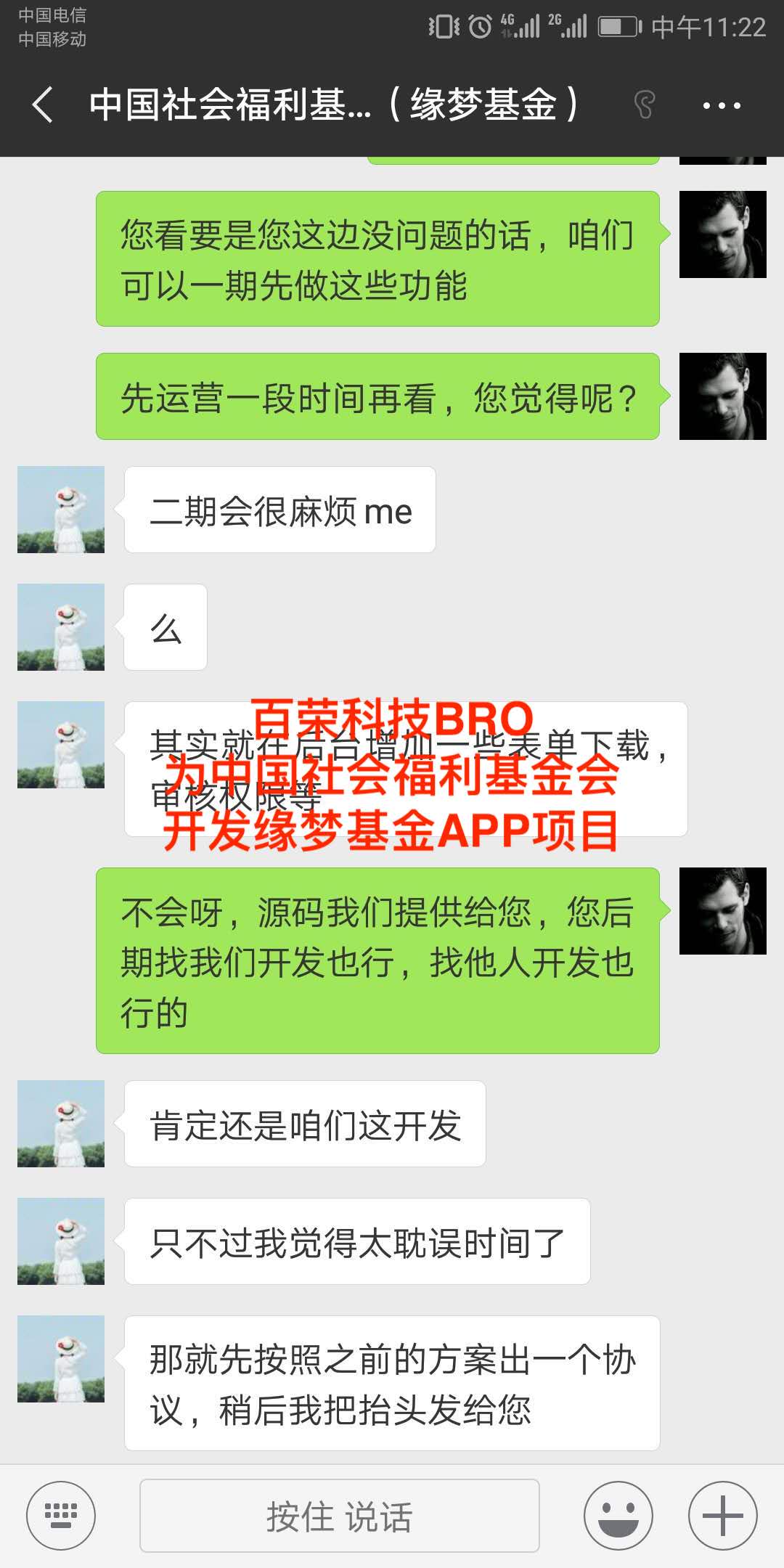The image size is (784, 1568).
Task: Switch to keyboard text input
Action: click(61, 1516)
